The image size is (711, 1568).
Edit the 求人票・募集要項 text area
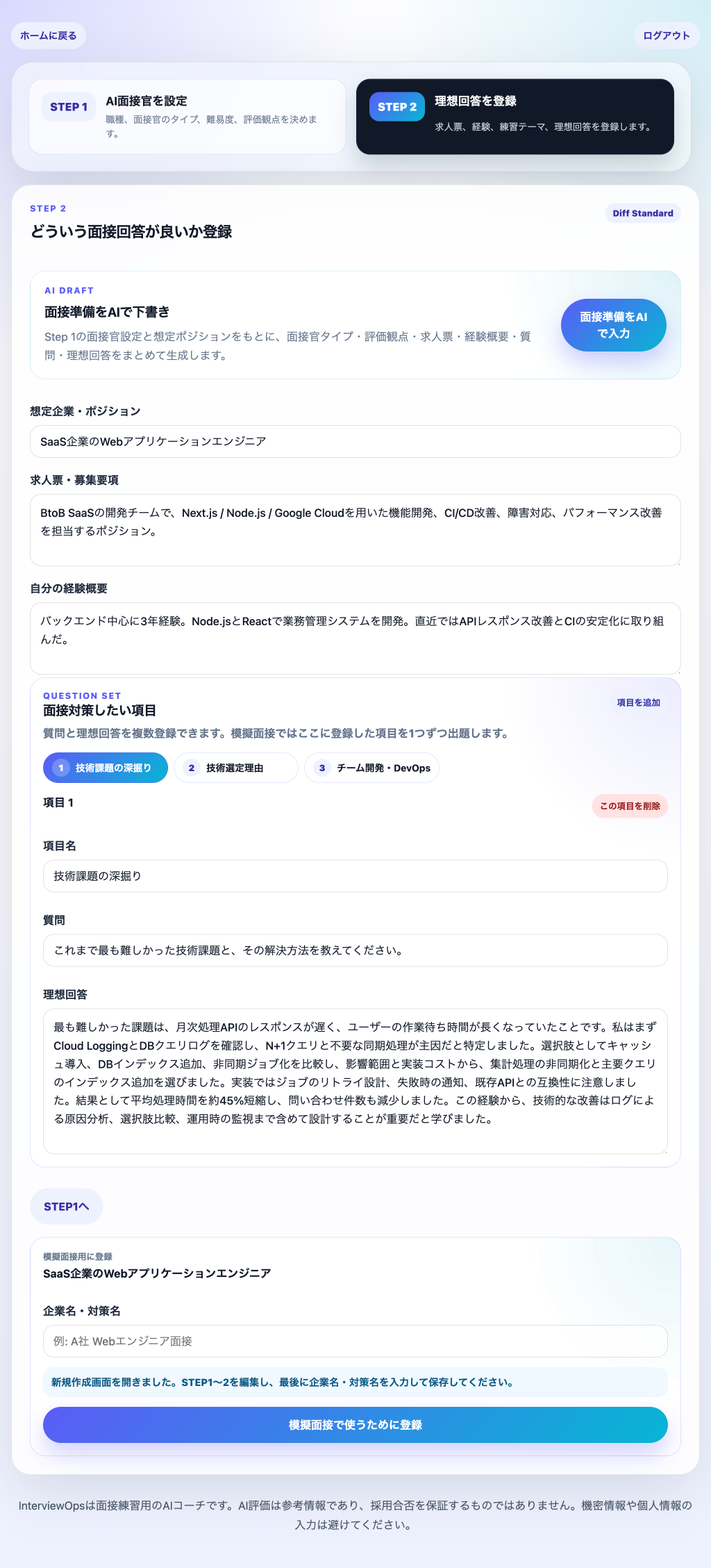pos(355,530)
